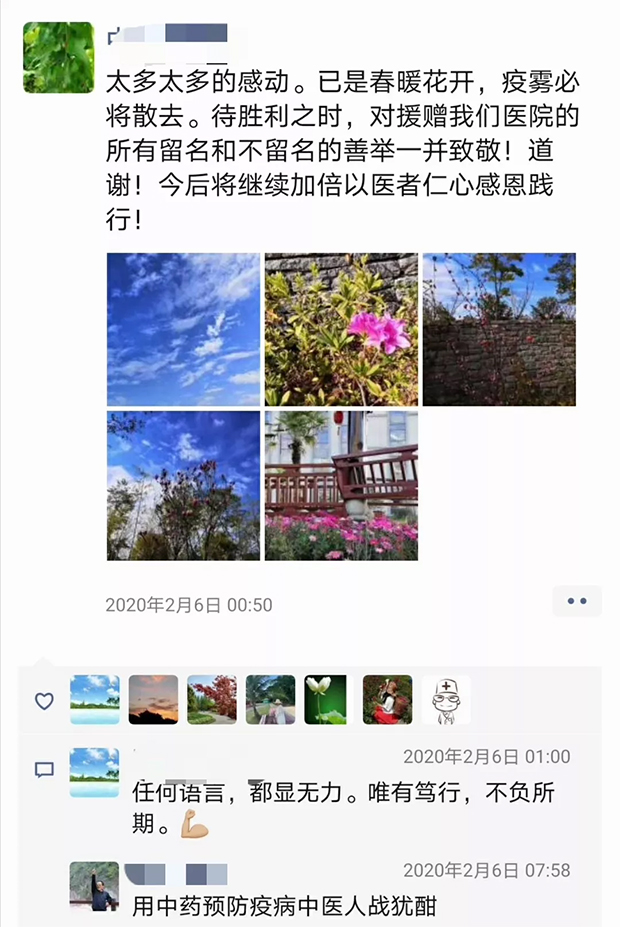Open the avatar of the 07:58 commenter
The height and width of the screenshot is (927, 620).
(94, 886)
